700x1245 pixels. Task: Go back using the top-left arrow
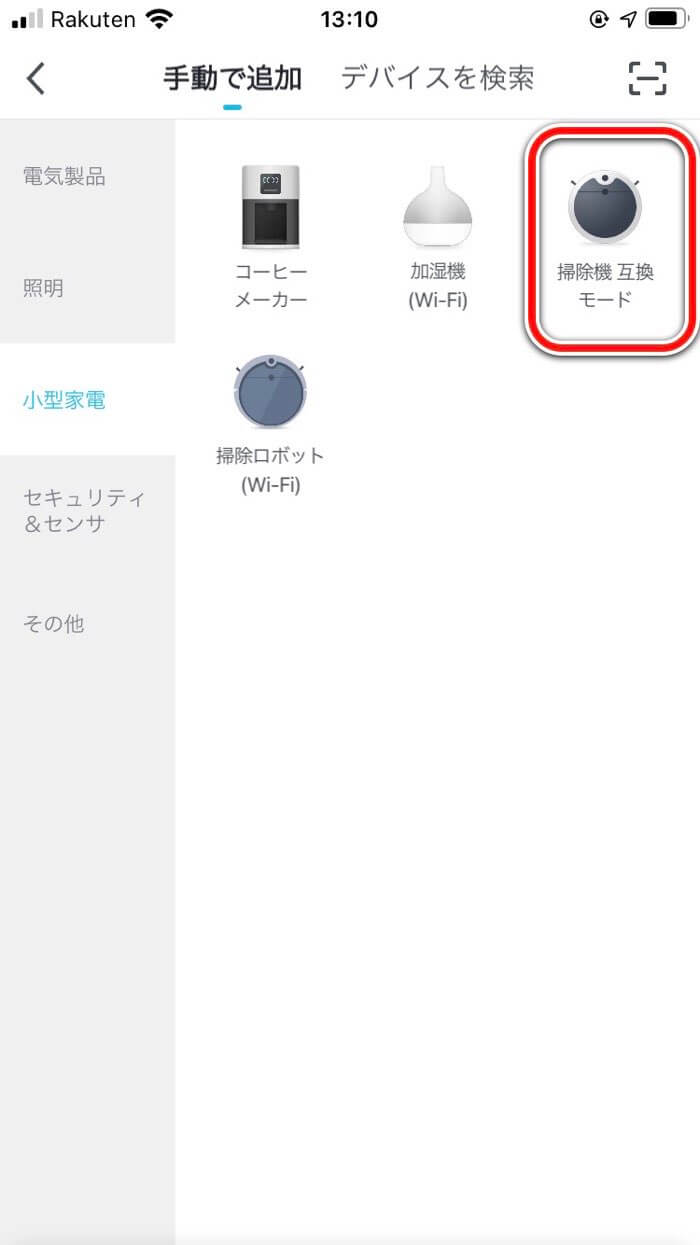pos(36,78)
